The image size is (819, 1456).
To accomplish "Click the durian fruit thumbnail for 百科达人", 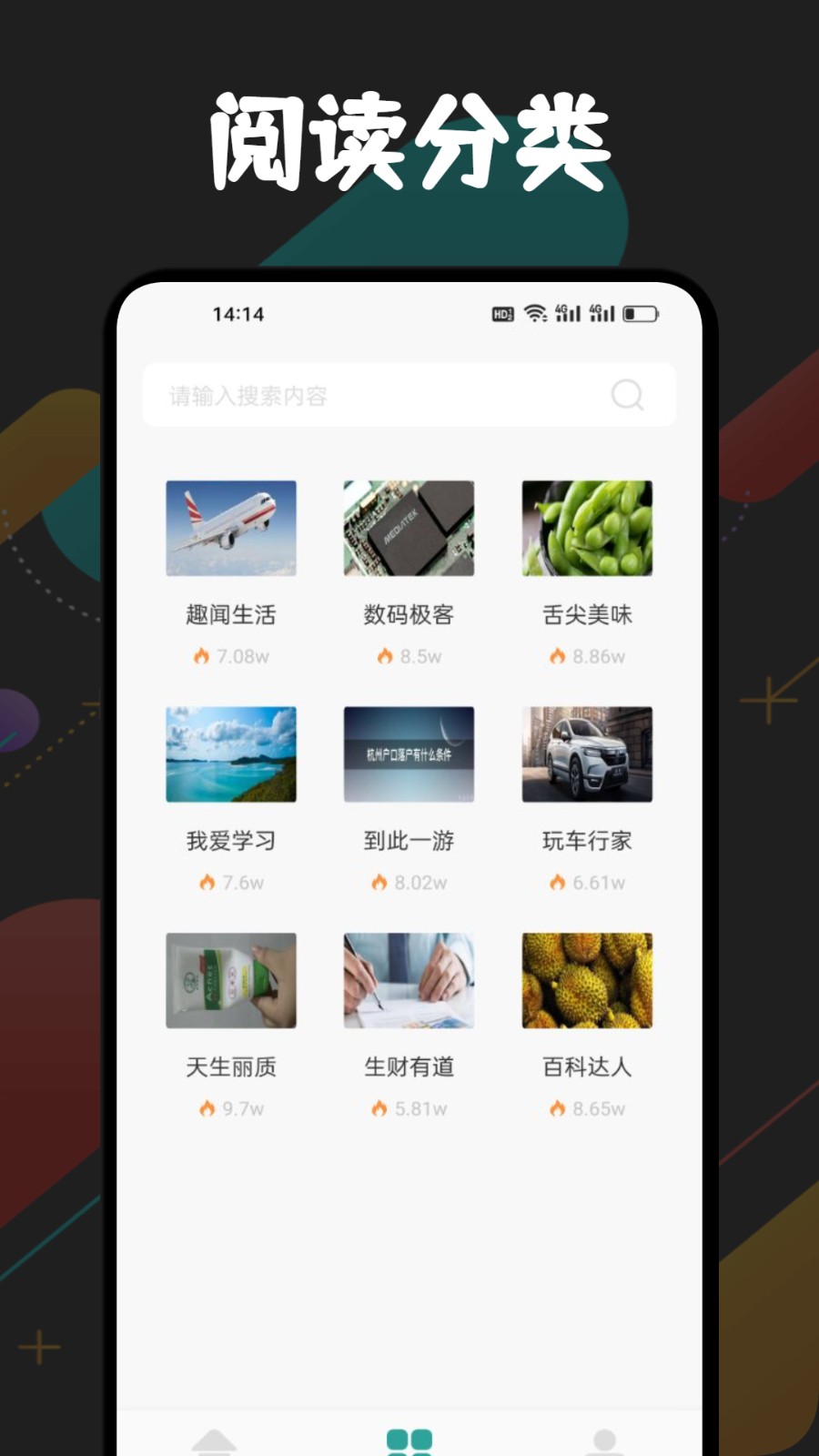I will point(587,980).
